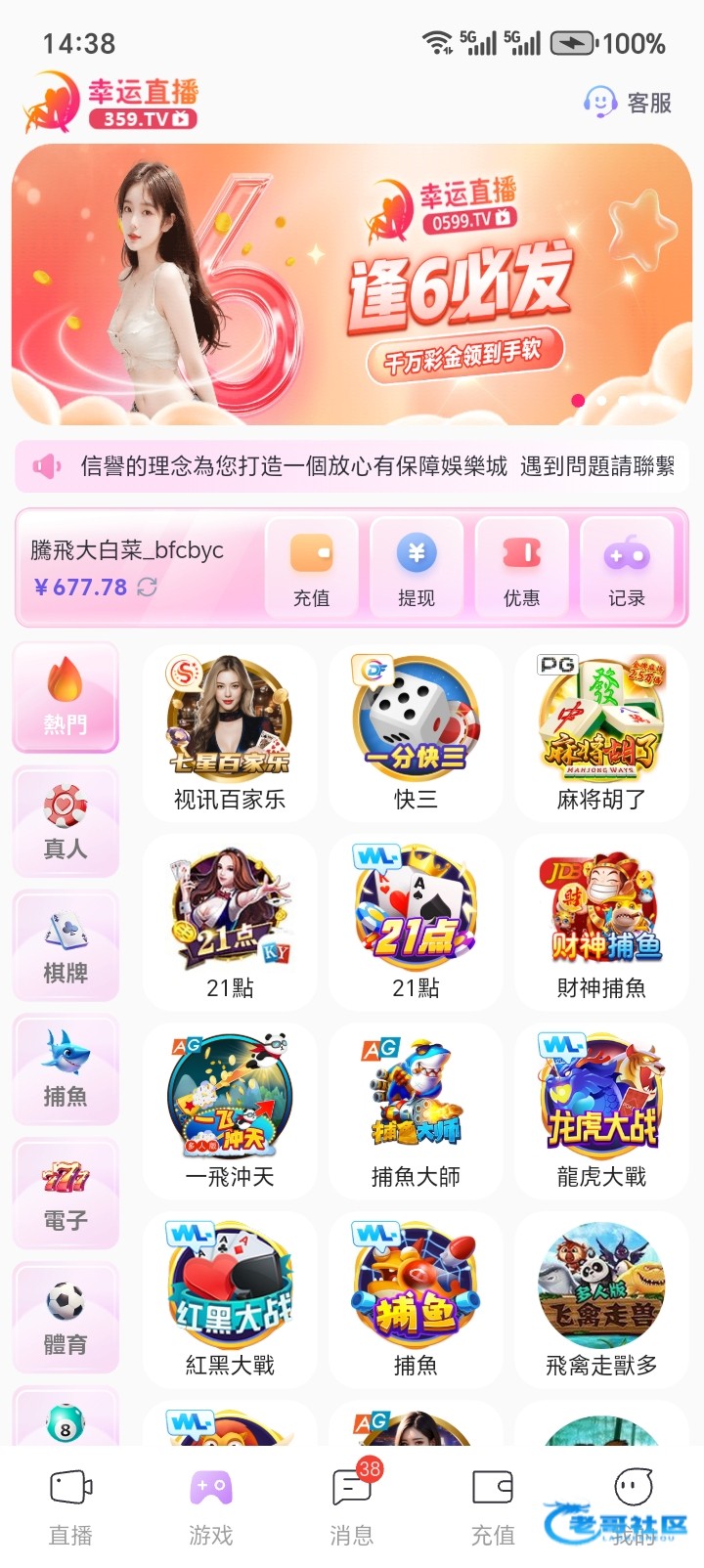Screen dimensions: 704x1568
Task: View 记录 game records
Action: pyautogui.click(x=627, y=567)
